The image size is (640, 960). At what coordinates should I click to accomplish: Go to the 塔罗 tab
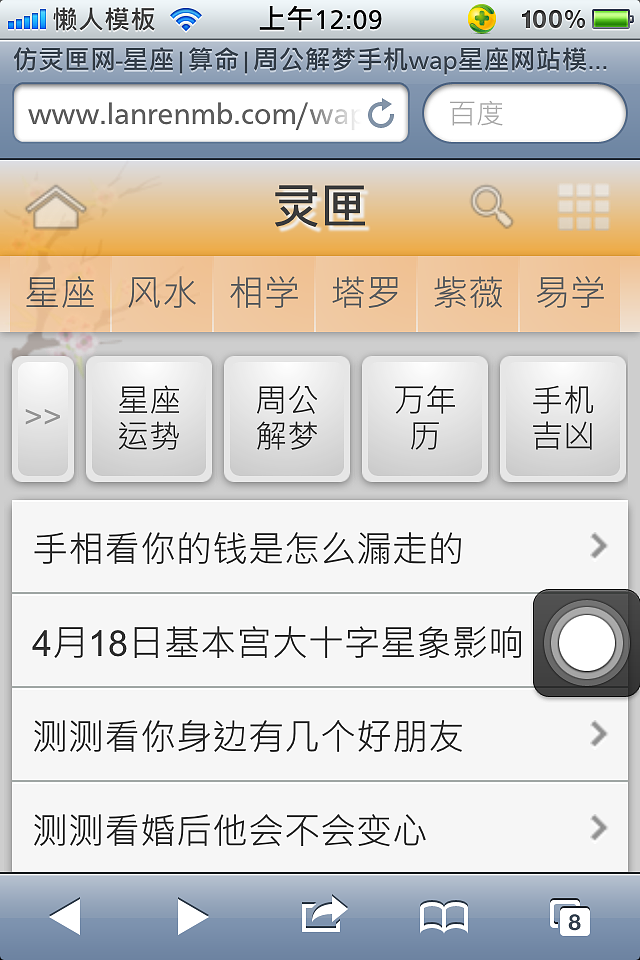pyautogui.click(x=366, y=293)
